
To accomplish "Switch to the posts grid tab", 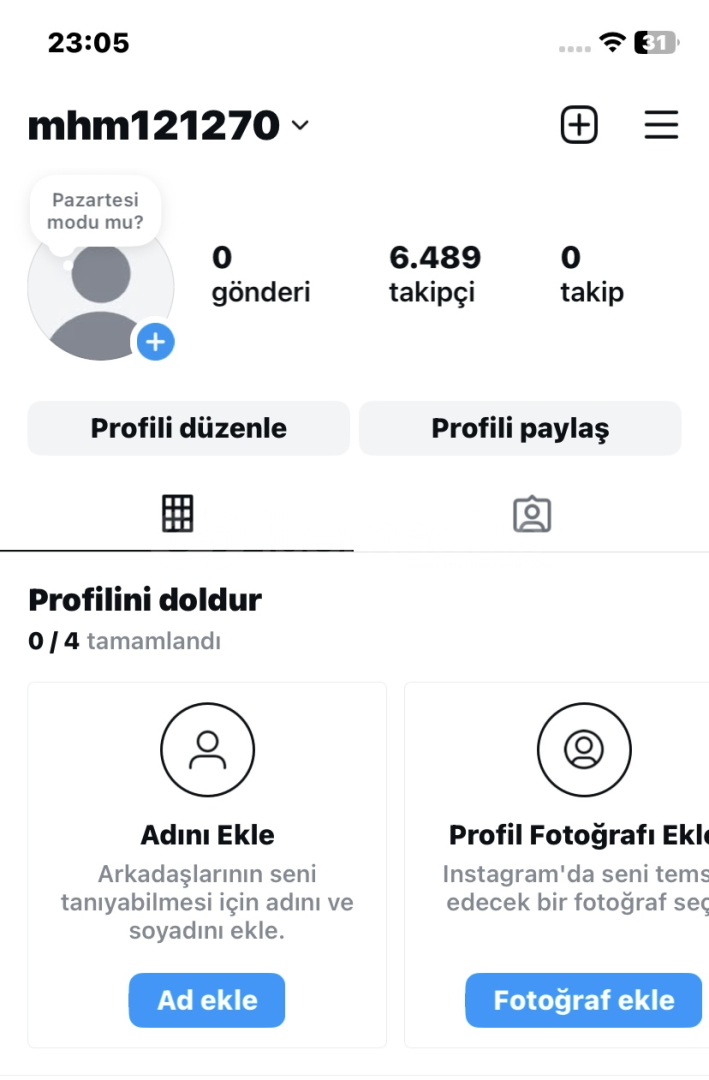I will [177, 514].
